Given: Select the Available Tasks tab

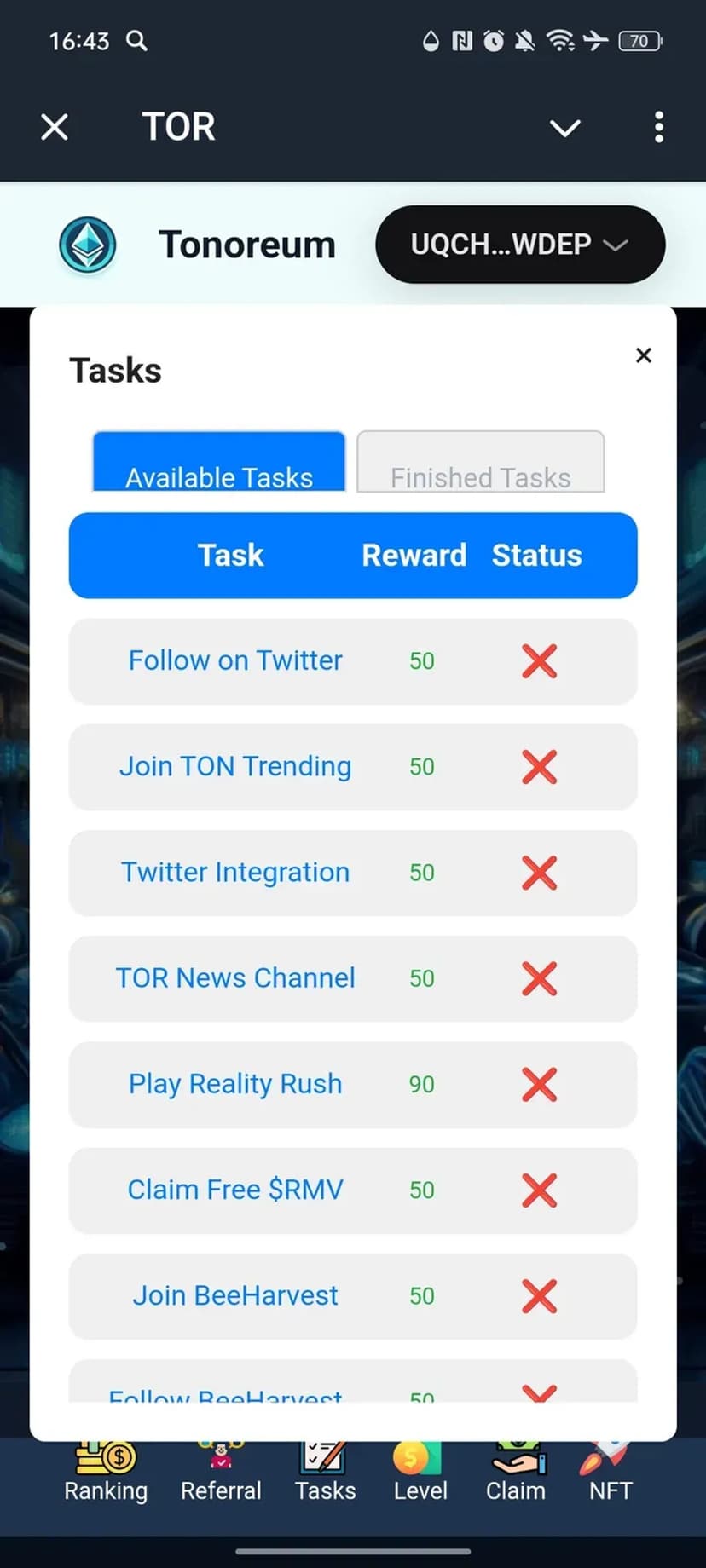Looking at the screenshot, I should tap(219, 464).
